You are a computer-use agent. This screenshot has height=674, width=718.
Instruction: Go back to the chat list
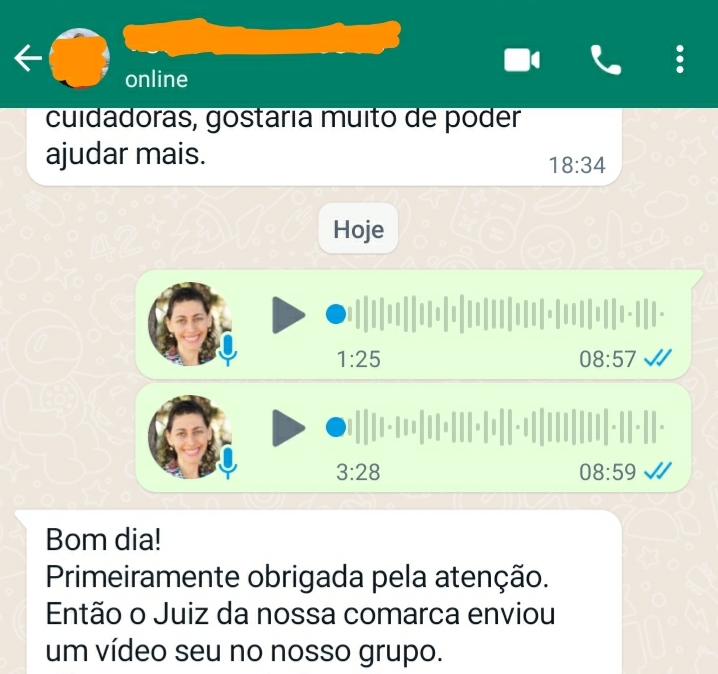click(28, 60)
